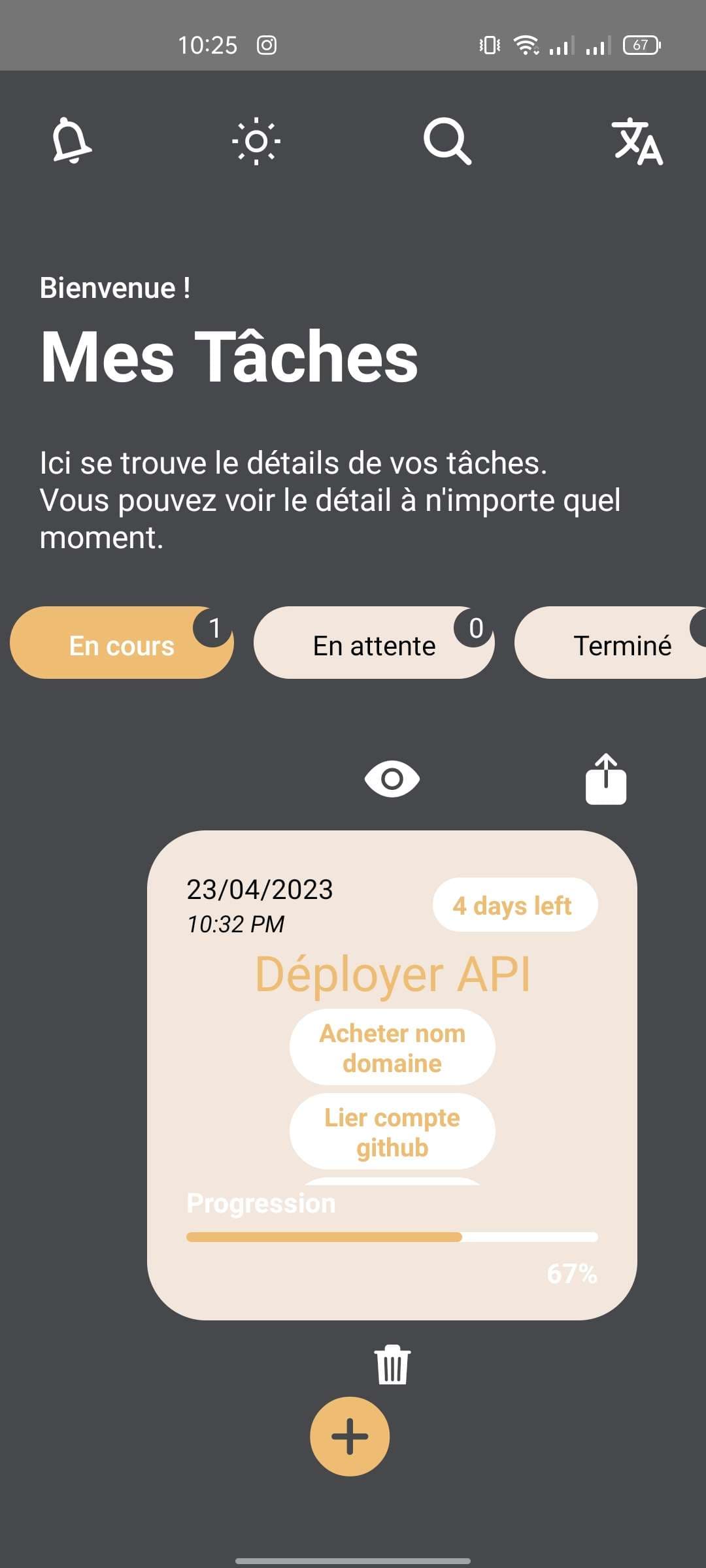Open the search magnifier
This screenshot has height=1568, width=706.
tap(447, 140)
